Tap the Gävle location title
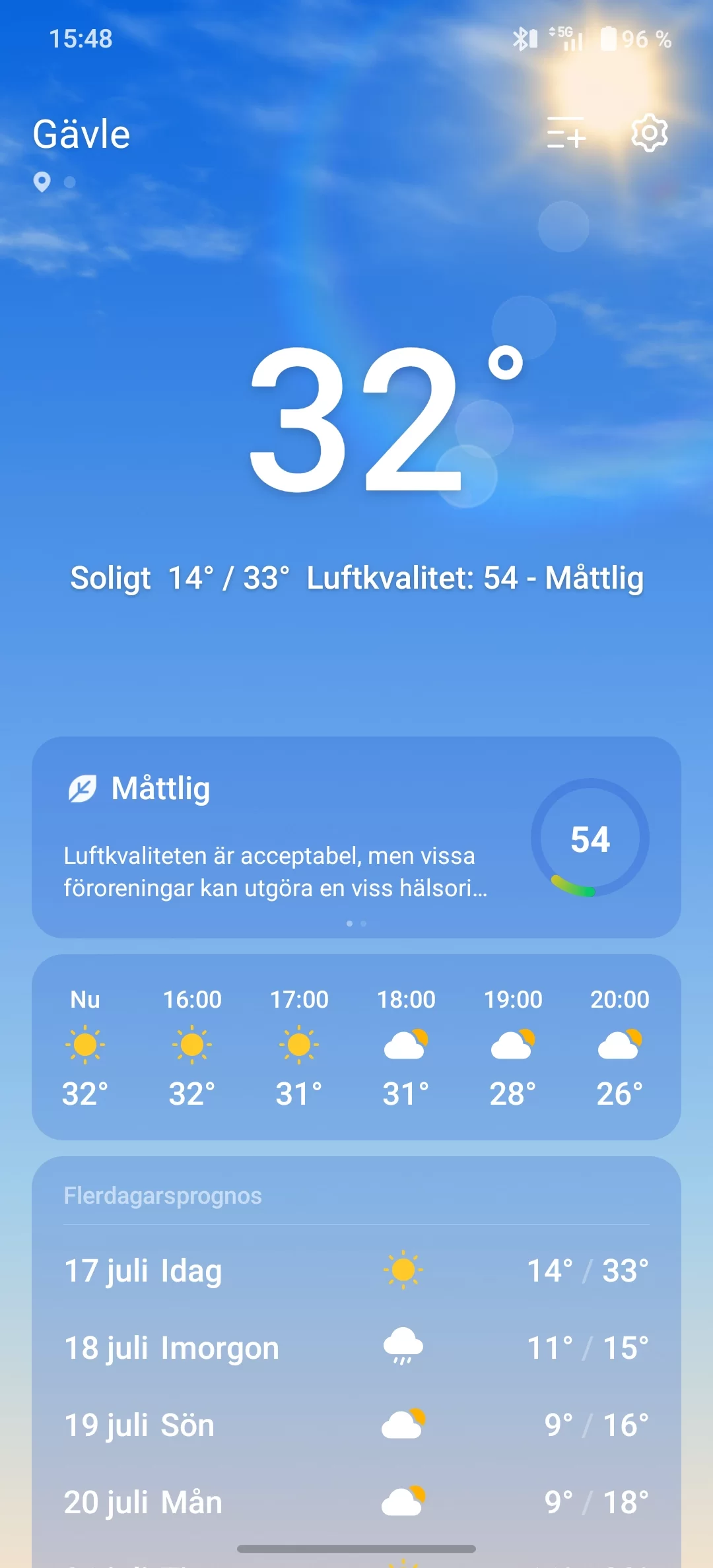 [82, 134]
